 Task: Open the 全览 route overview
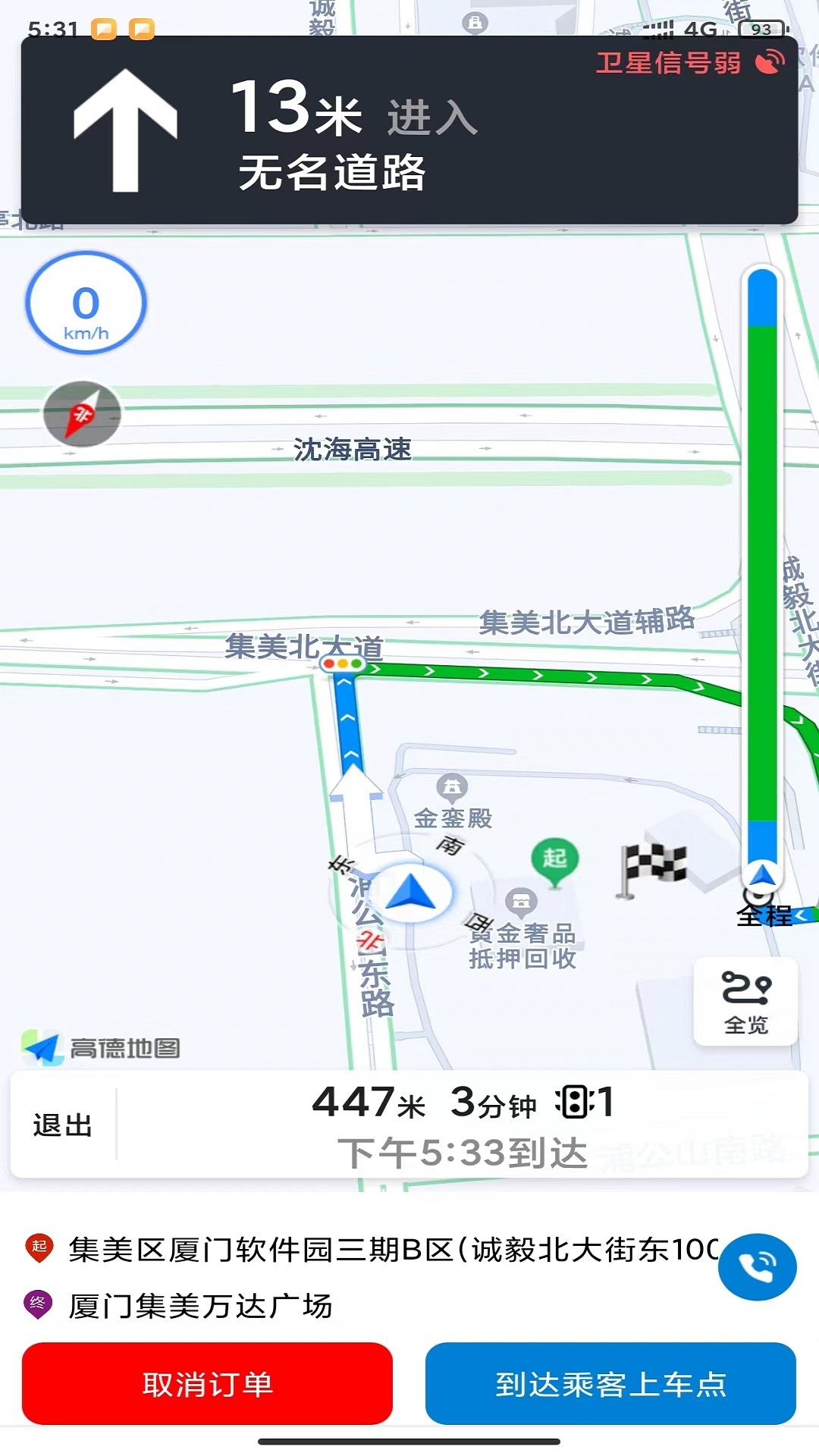click(746, 1001)
